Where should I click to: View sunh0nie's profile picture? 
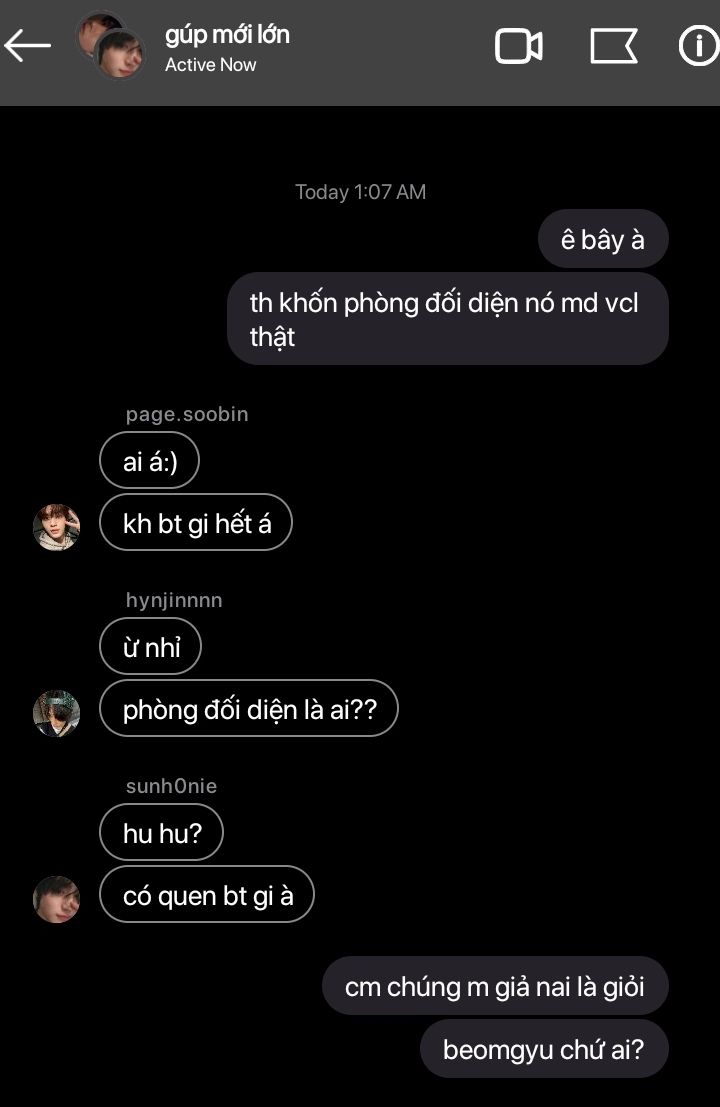point(57,899)
